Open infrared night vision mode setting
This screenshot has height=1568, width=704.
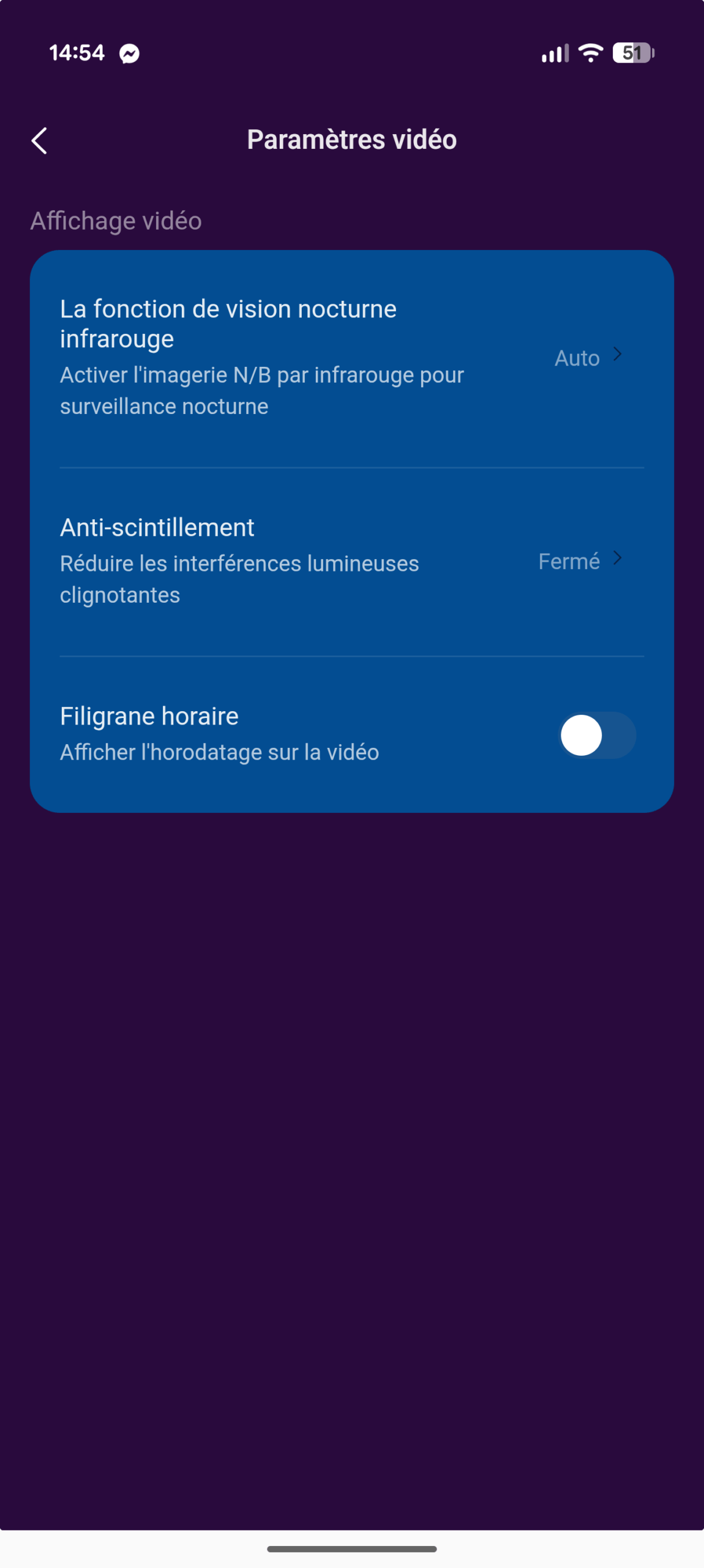tap(351, 358)
